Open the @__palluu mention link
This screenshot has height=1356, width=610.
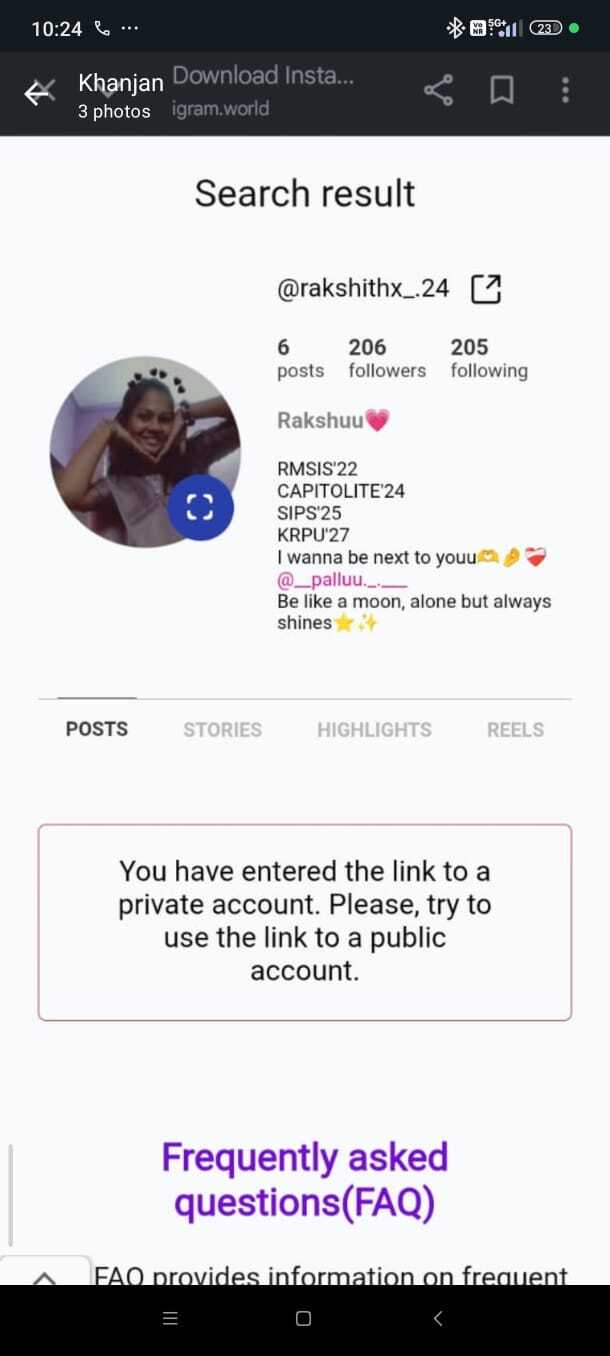342,579
